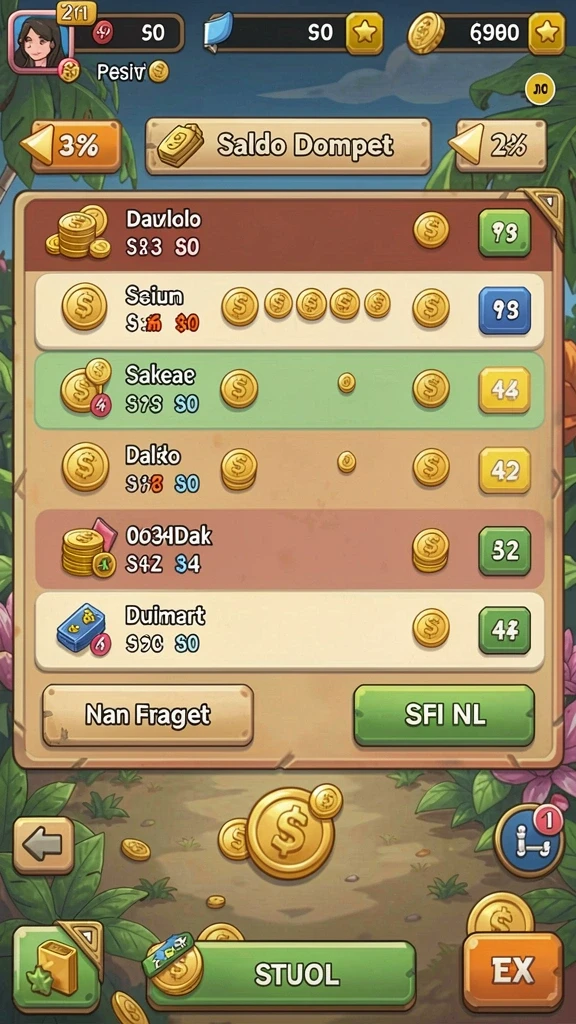The image size is (576, 1024).
Task: Tap the Nan Fraget button
Action: tap(148, 715)
